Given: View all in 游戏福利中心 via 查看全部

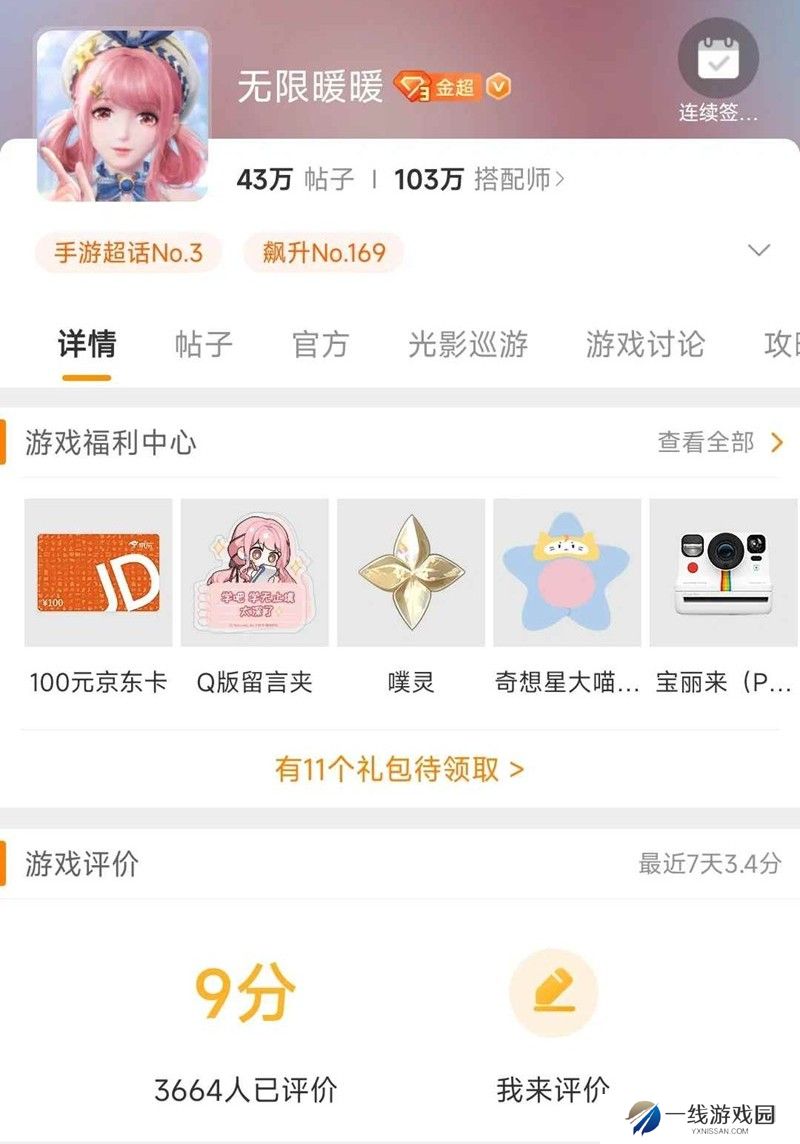Looking at the screenshot, I should (720, 442).
